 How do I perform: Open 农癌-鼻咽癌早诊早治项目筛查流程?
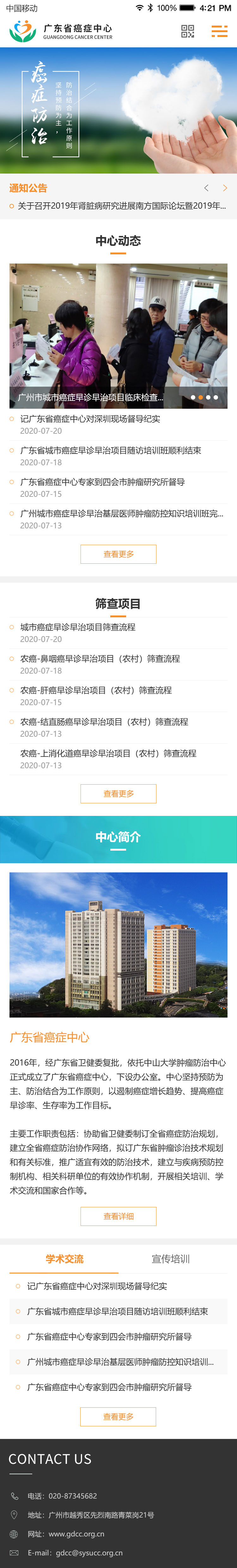100,659
